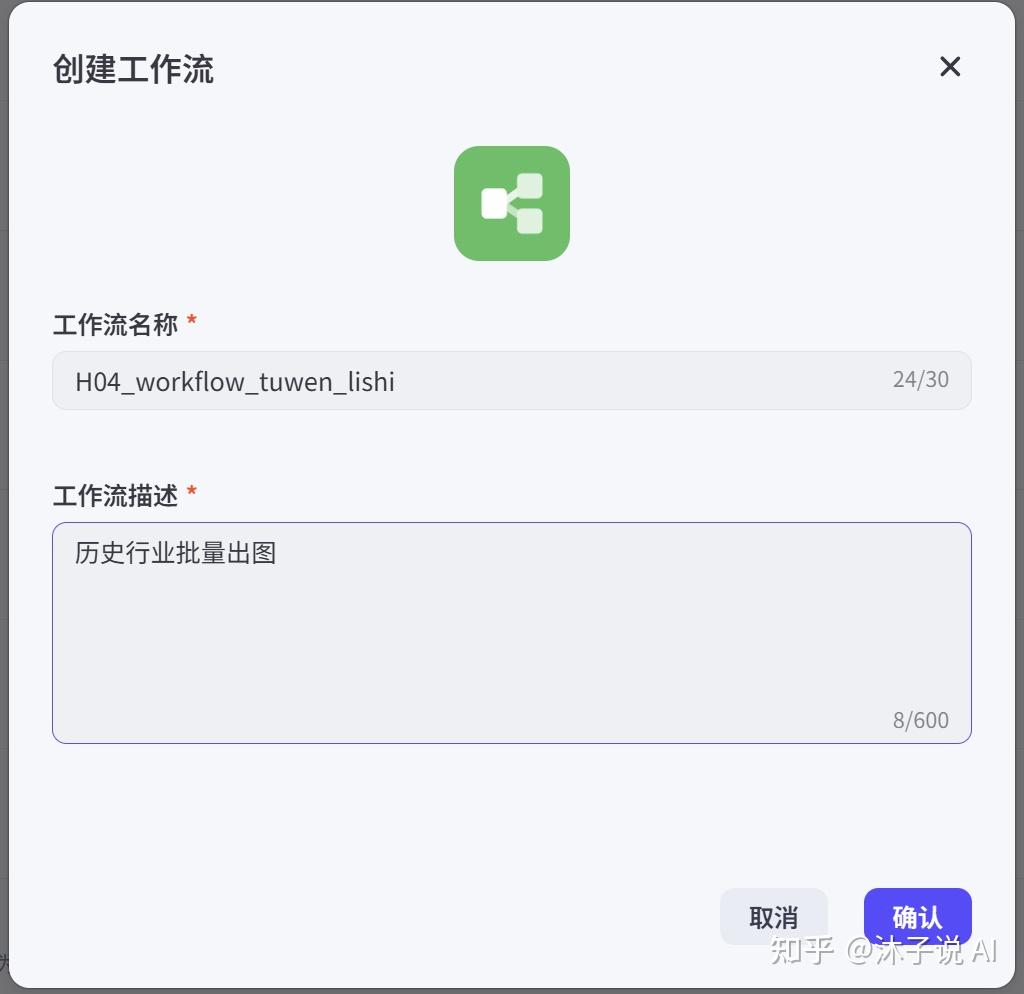The height and width of the screenshot is (994, 1024).
Task: Change the green workflow icon
Action: [x=511, y=204]
